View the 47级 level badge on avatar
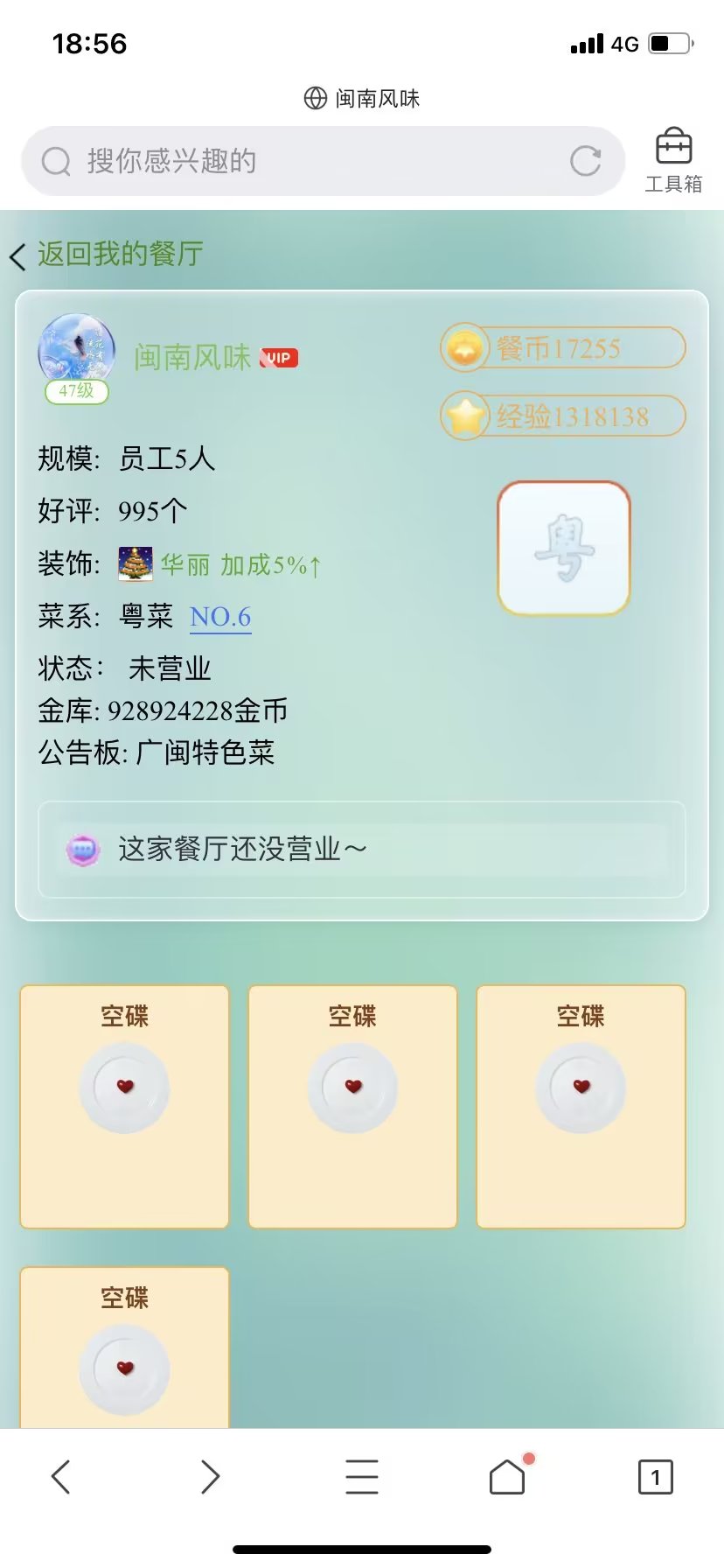 75,393
